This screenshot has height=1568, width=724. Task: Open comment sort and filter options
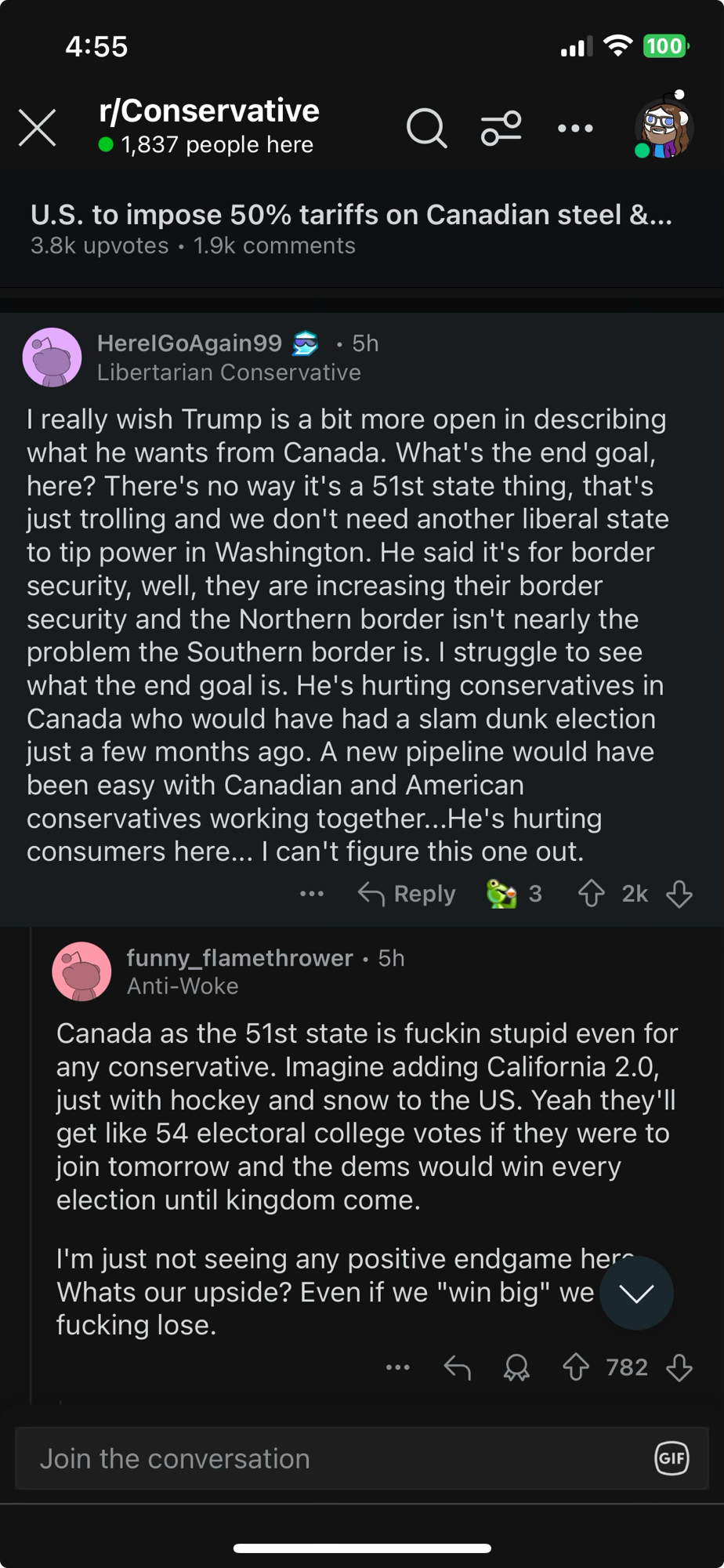(501, 128)
